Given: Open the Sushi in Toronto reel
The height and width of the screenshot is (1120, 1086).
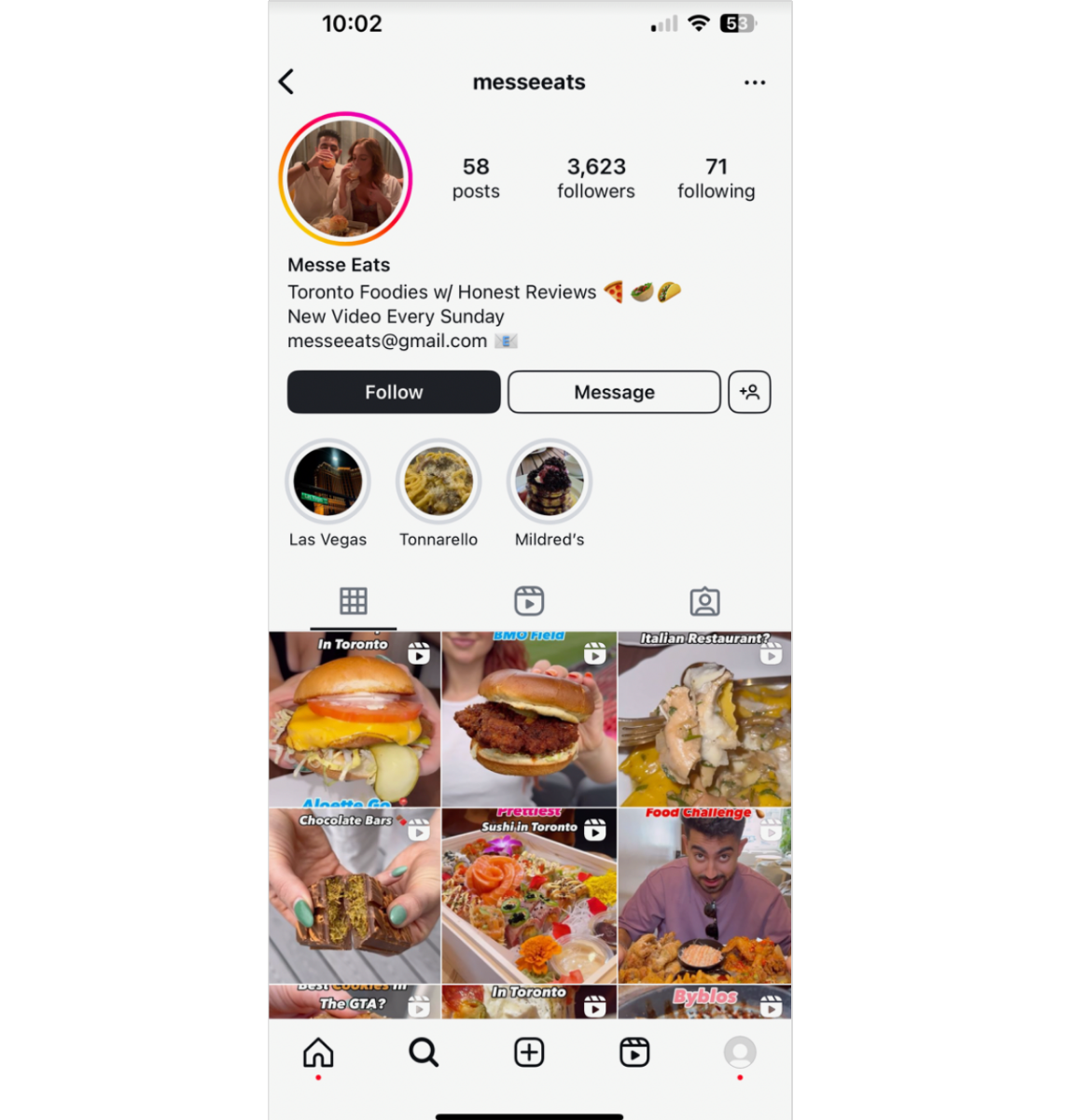Looking at the screenshot, I should point(529,896).
